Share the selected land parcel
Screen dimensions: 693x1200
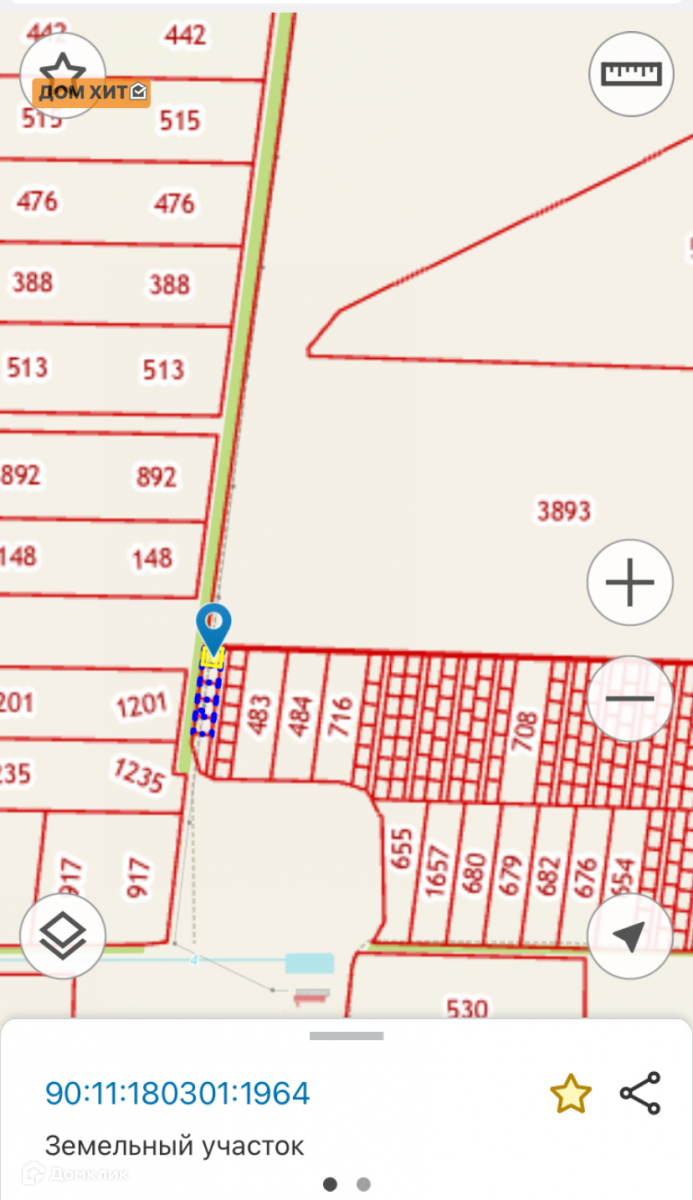tap(640, 1093)
